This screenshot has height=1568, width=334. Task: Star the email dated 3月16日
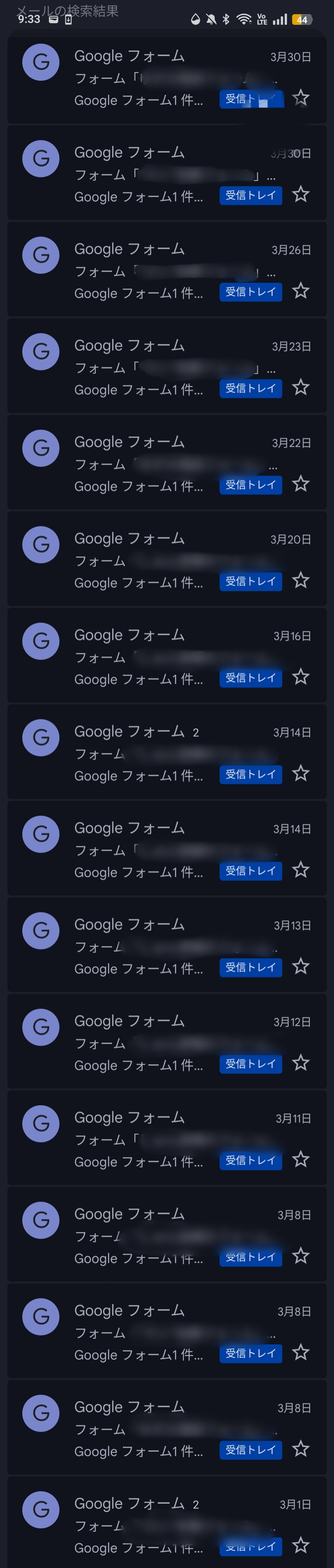[x=301, y=677]
